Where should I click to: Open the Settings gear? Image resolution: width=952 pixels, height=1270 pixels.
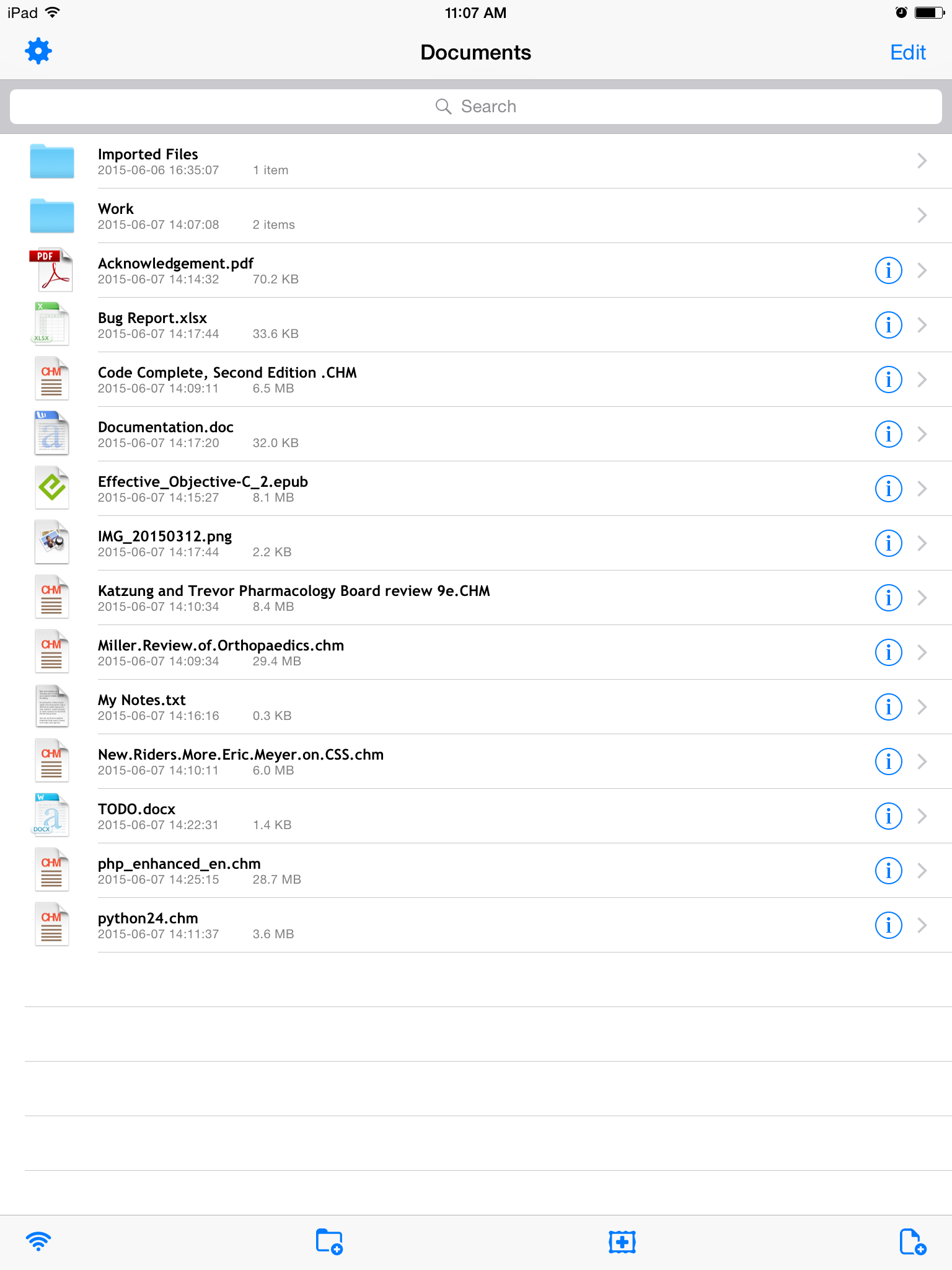[x=38, y=51]
